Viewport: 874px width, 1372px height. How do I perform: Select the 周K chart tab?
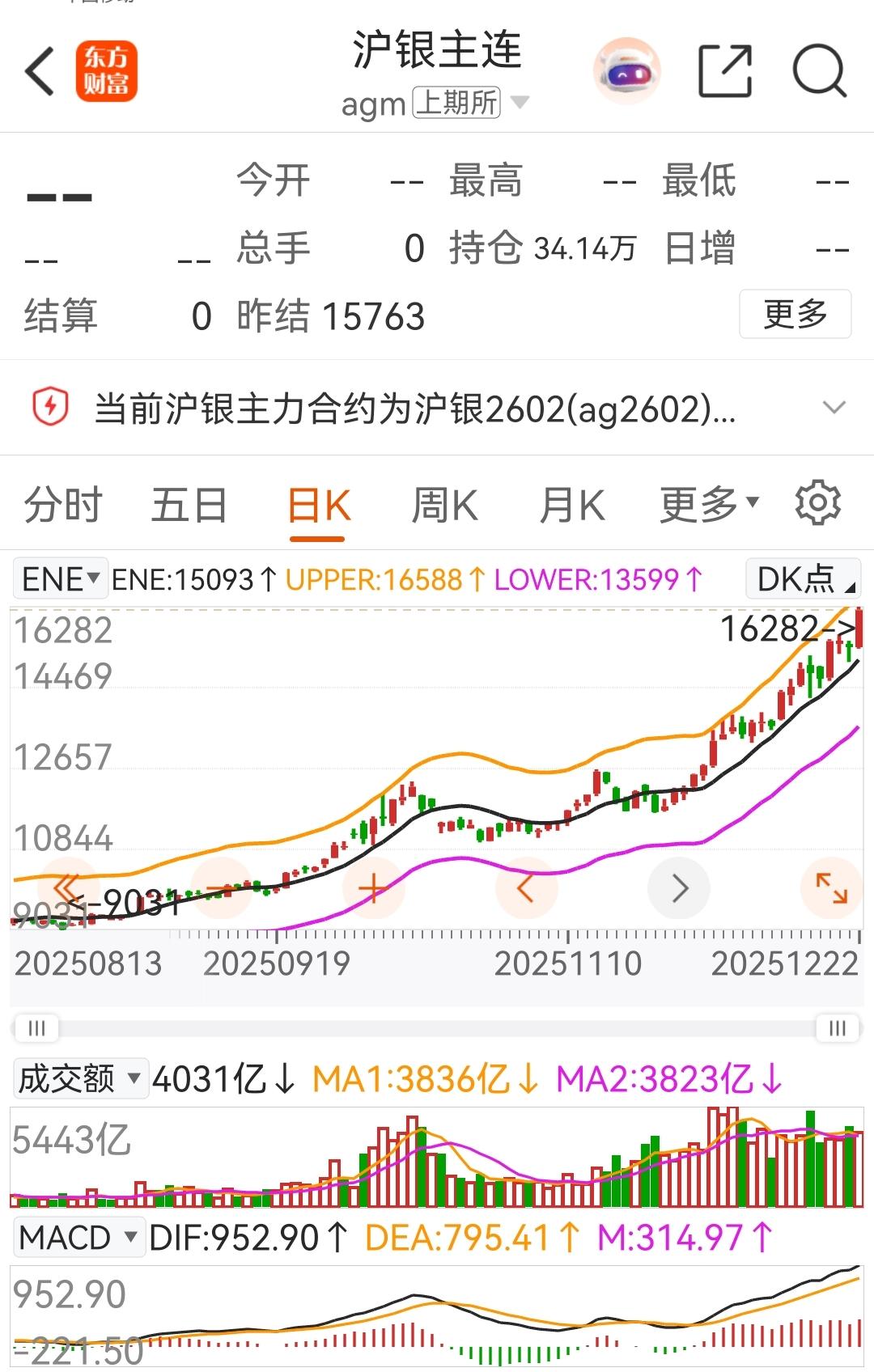click(x=445, y=506)
